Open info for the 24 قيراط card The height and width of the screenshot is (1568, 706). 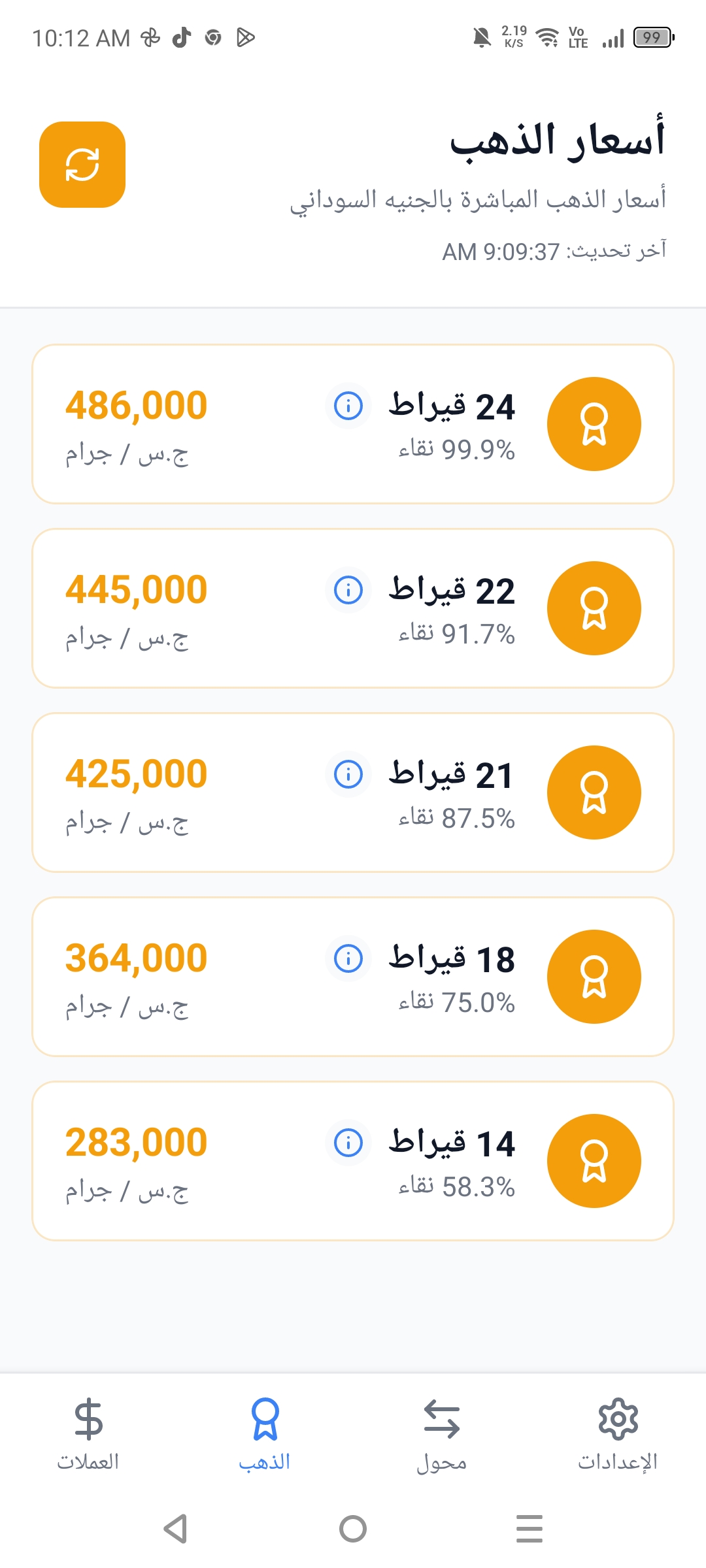click(x=349, y=406)
